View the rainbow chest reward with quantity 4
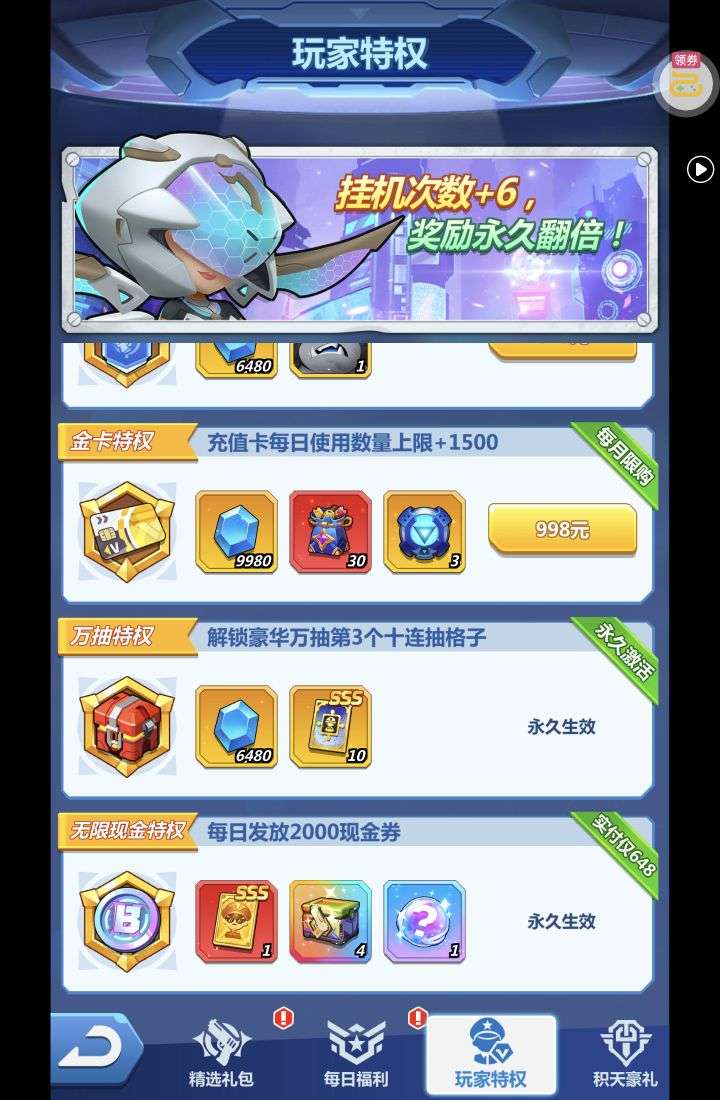This screenshot has width=720, height=1100. pyautogui.click(x=330, y=922)
